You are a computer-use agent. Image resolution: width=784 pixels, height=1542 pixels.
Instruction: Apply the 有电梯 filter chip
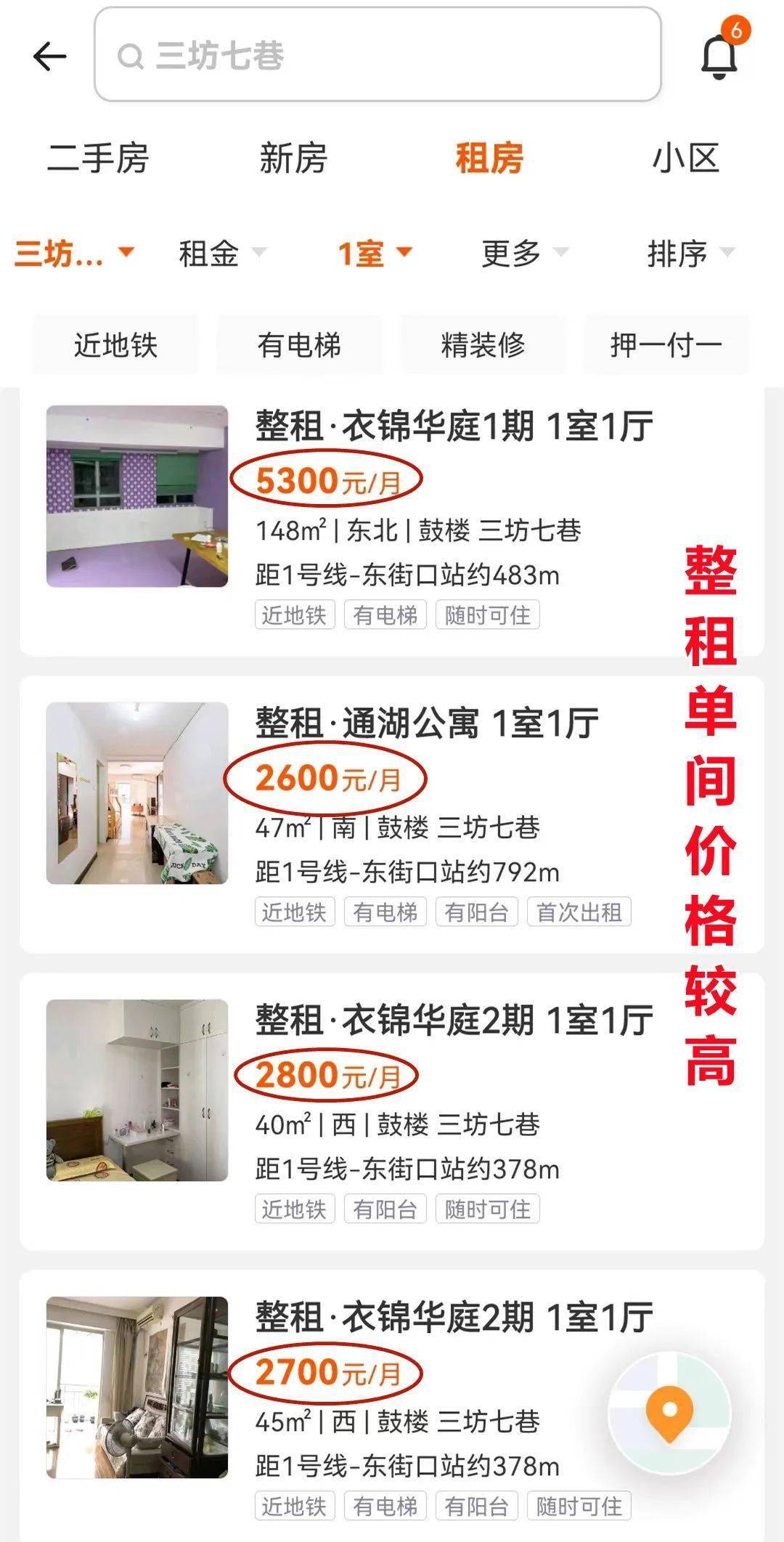299,344
